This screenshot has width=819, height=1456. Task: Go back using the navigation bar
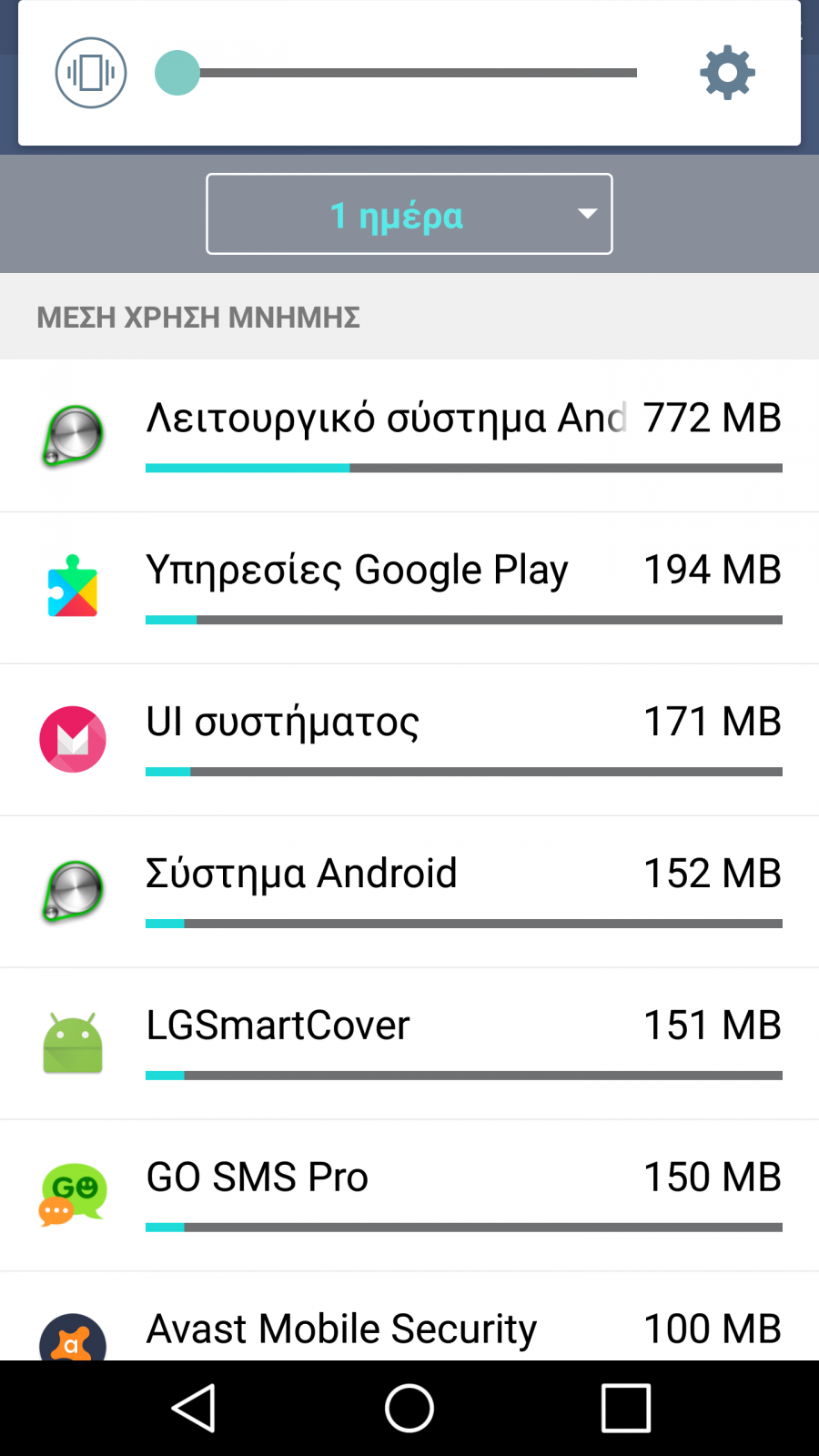(x=193, y=1408)
